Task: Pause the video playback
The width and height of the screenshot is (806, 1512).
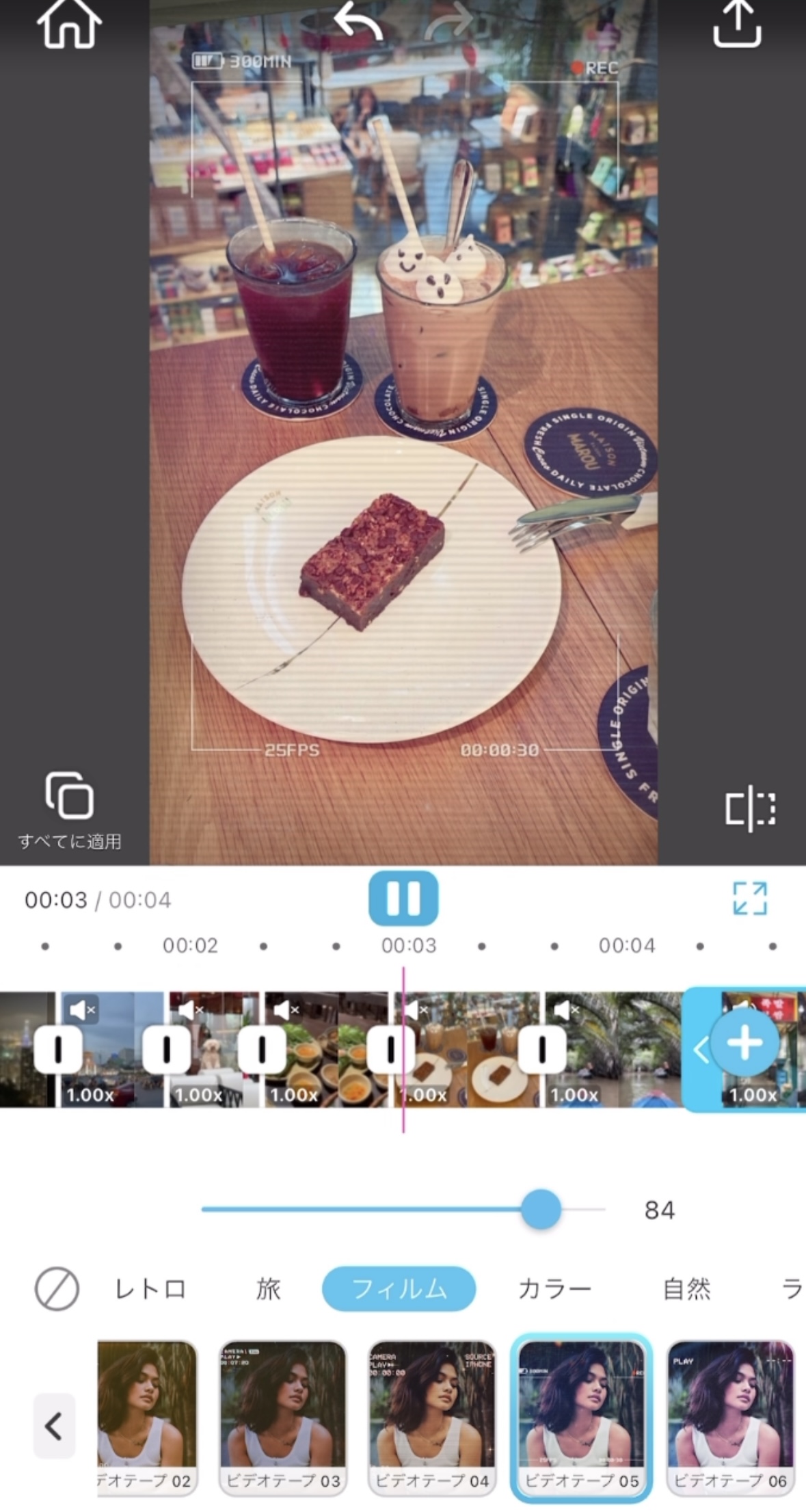Action: click(x=403, y=901)
